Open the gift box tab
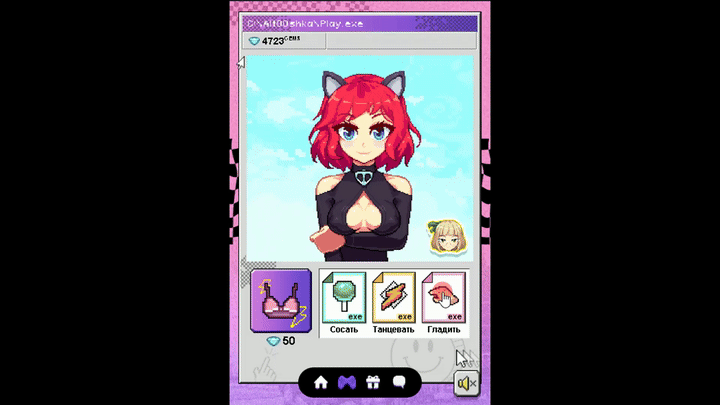The height and width of the screenshot is (405, 720). [x=373, y=382]
